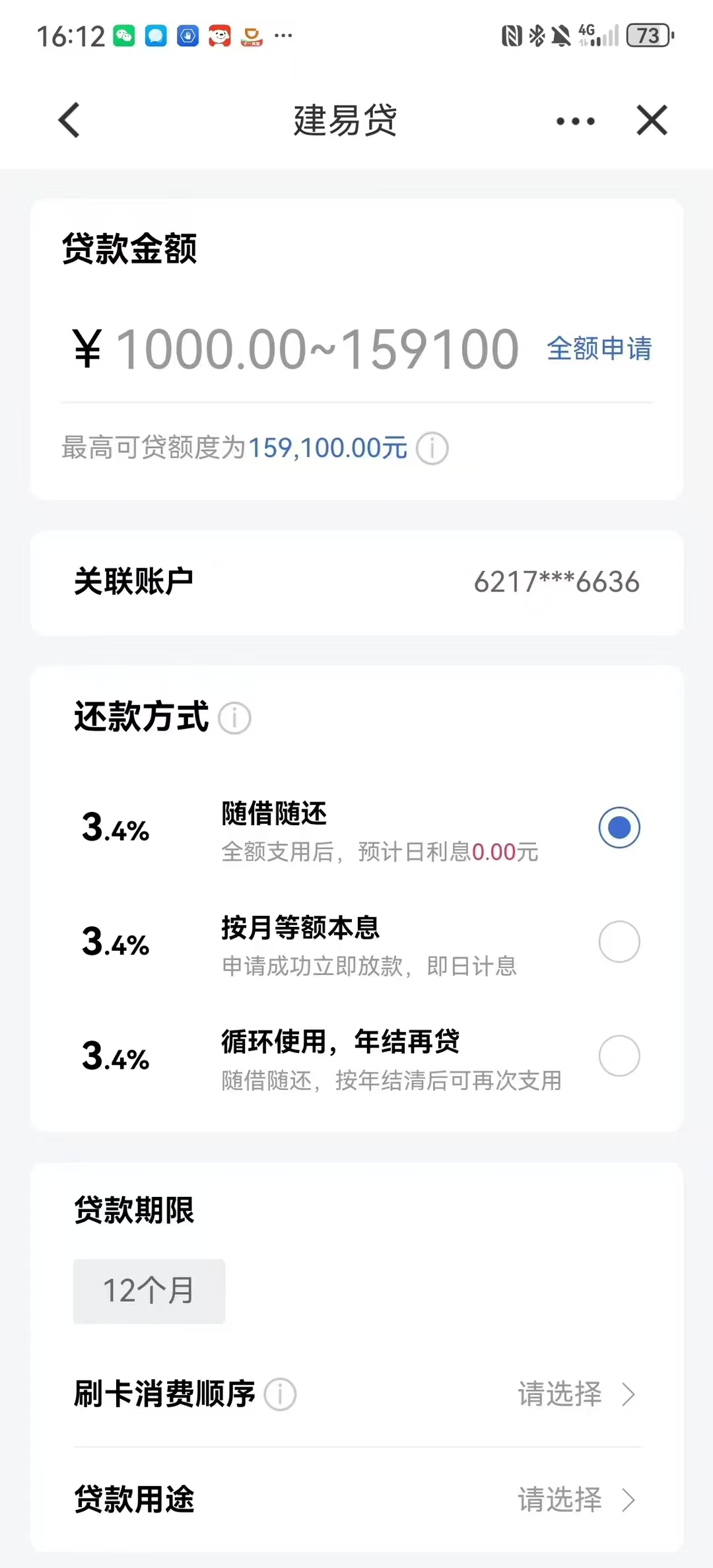Select the 按月等额本息 repayment option
The width and height of the screenshot is (713, 1568).
(x=619, y=941)
